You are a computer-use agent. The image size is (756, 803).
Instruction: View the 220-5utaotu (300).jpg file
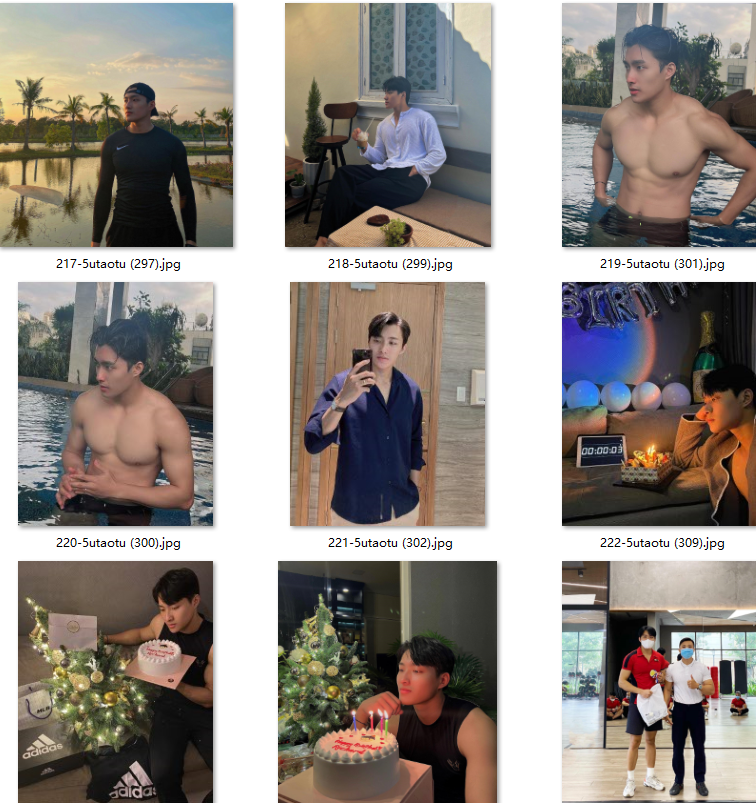[x=116, y=403]
